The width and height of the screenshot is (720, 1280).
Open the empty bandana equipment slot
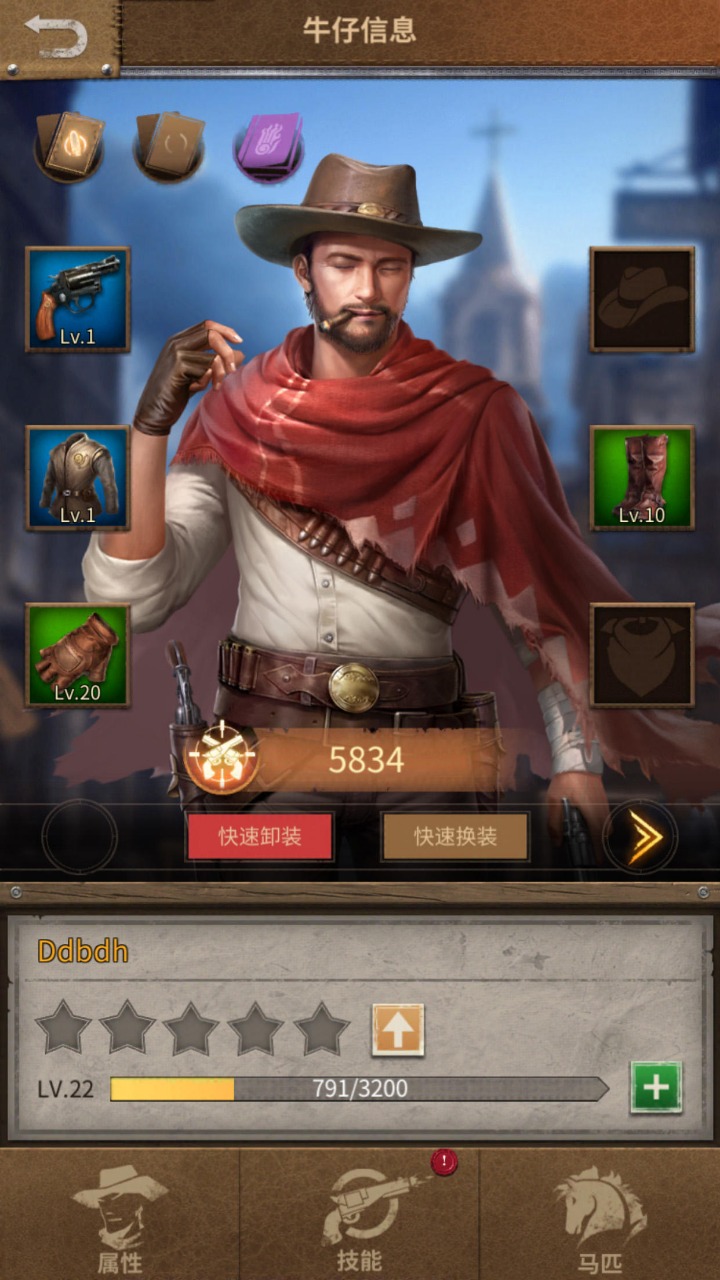pyautogui.click(x=642, y=655)
